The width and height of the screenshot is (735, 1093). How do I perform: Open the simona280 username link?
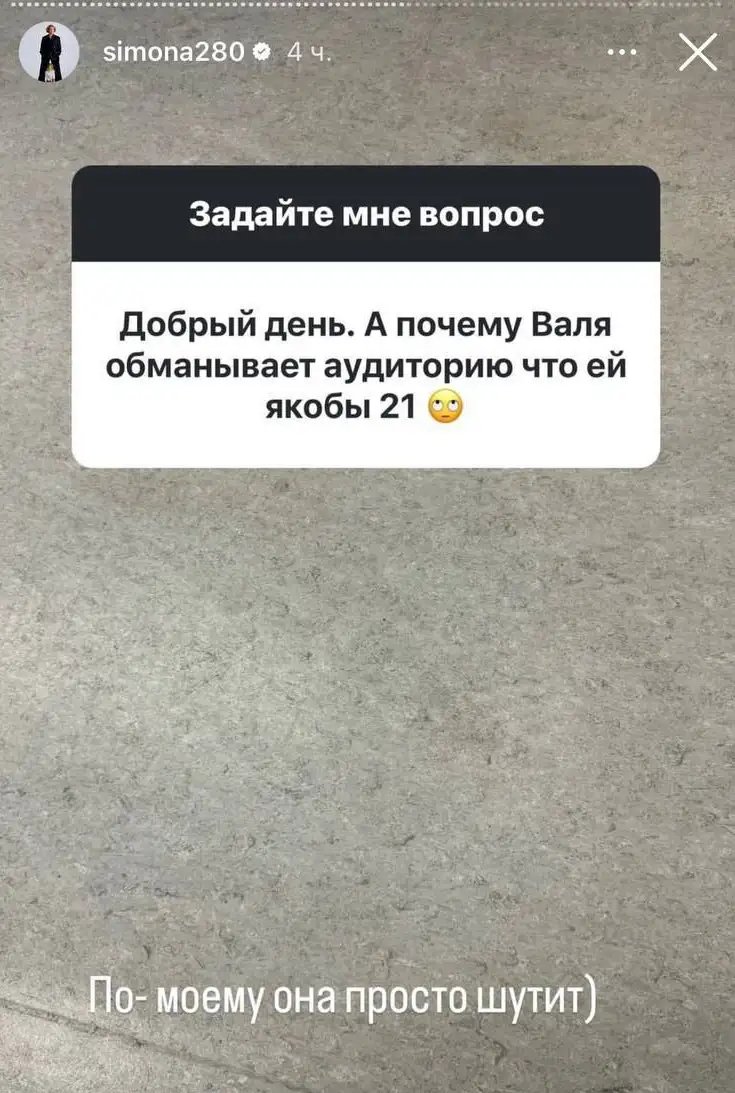(x=173, y=53)
